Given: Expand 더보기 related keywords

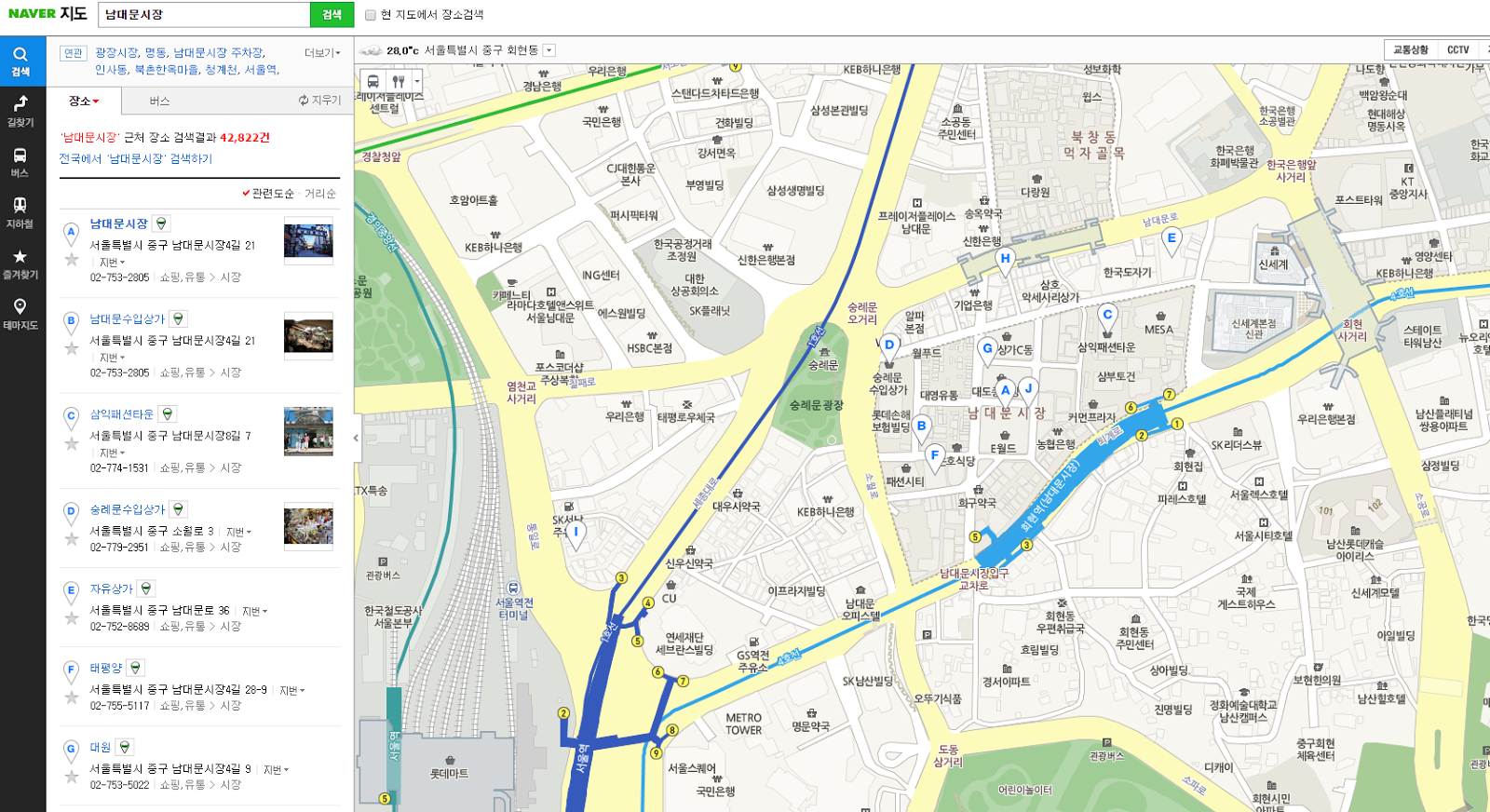Looking at the screenshot, I should tap(322, 53).
